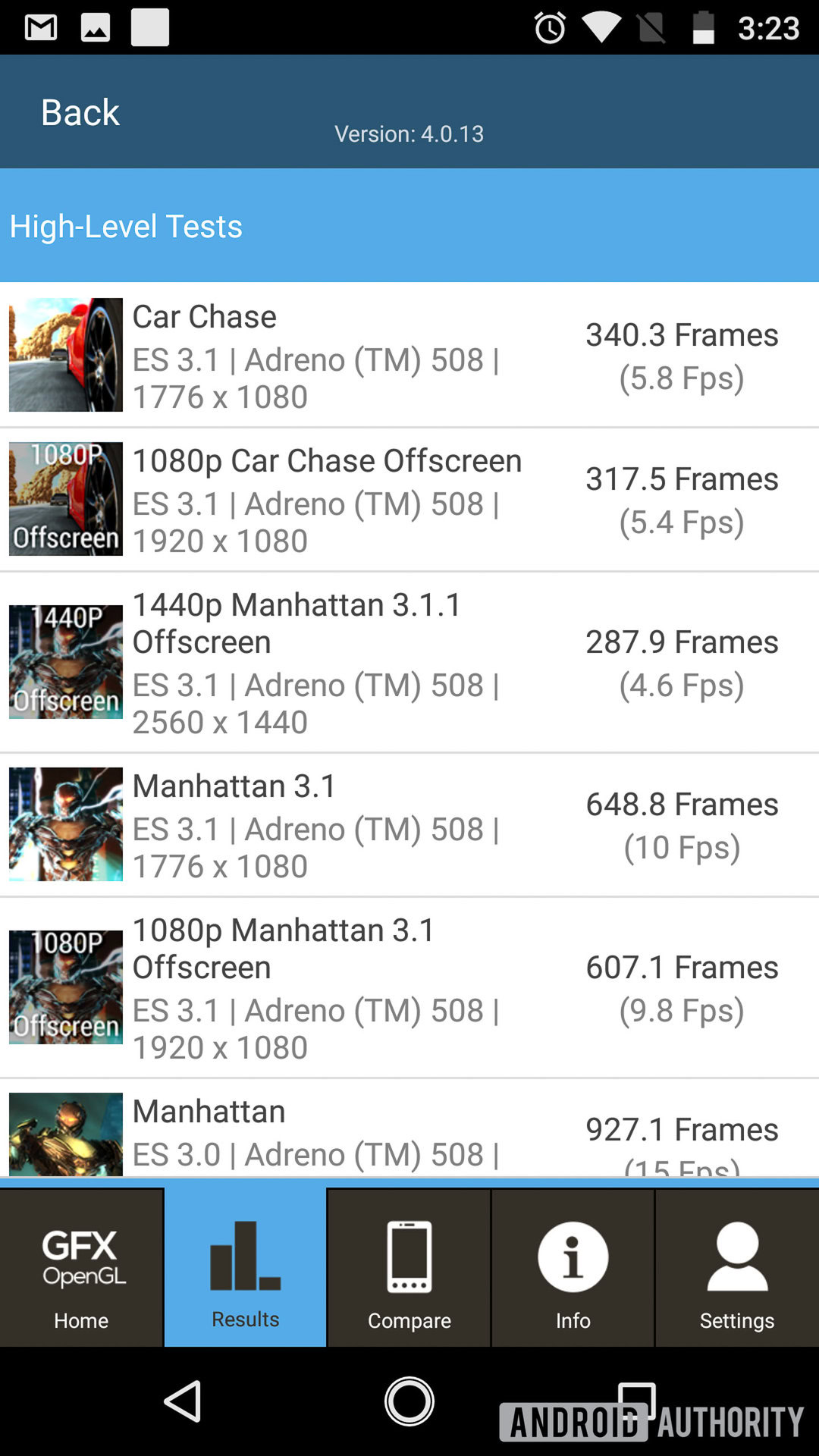This screenshot has height=1456, width=819.
Task: Go to the GFX OpenGL Home tab
Action: point(81,1268)
